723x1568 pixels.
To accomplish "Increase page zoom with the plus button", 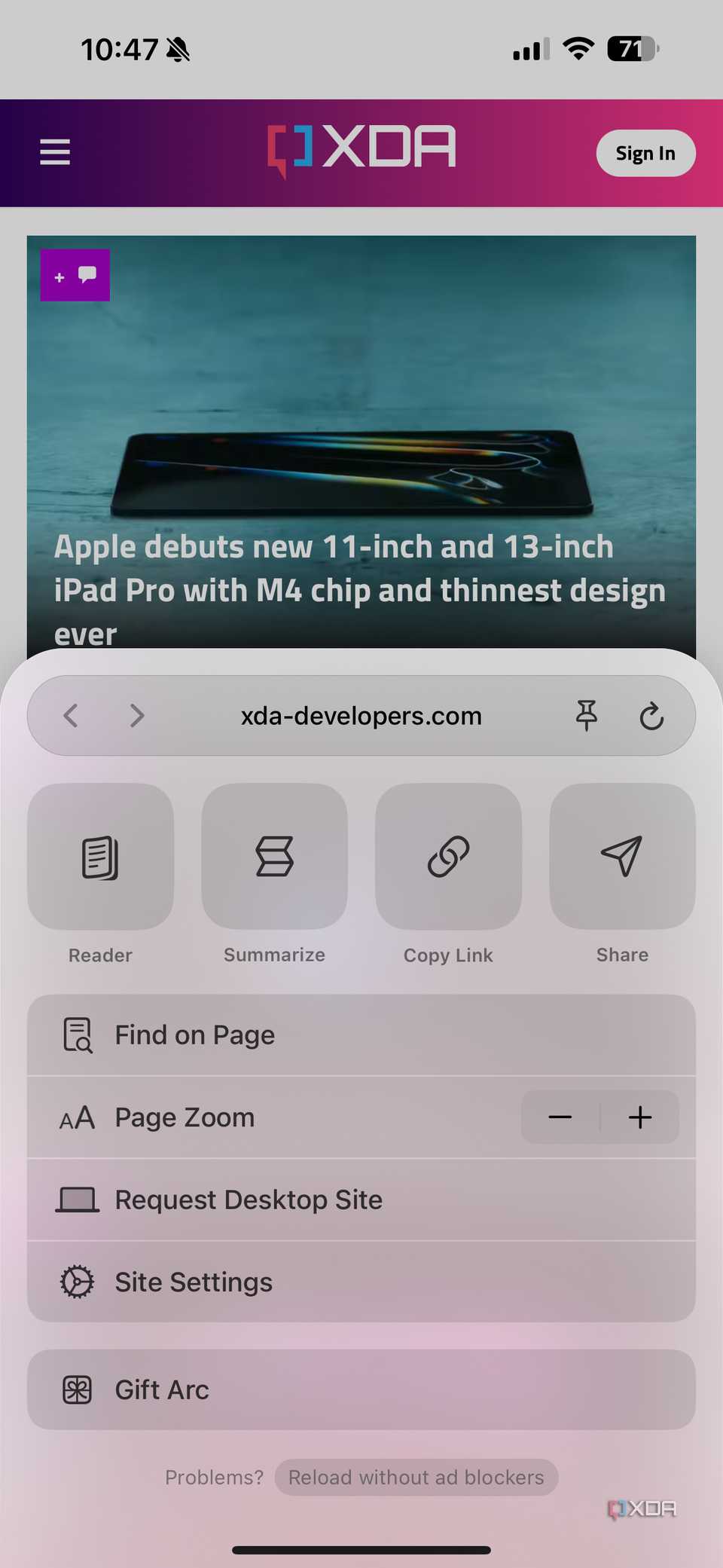I will 639,1117.
